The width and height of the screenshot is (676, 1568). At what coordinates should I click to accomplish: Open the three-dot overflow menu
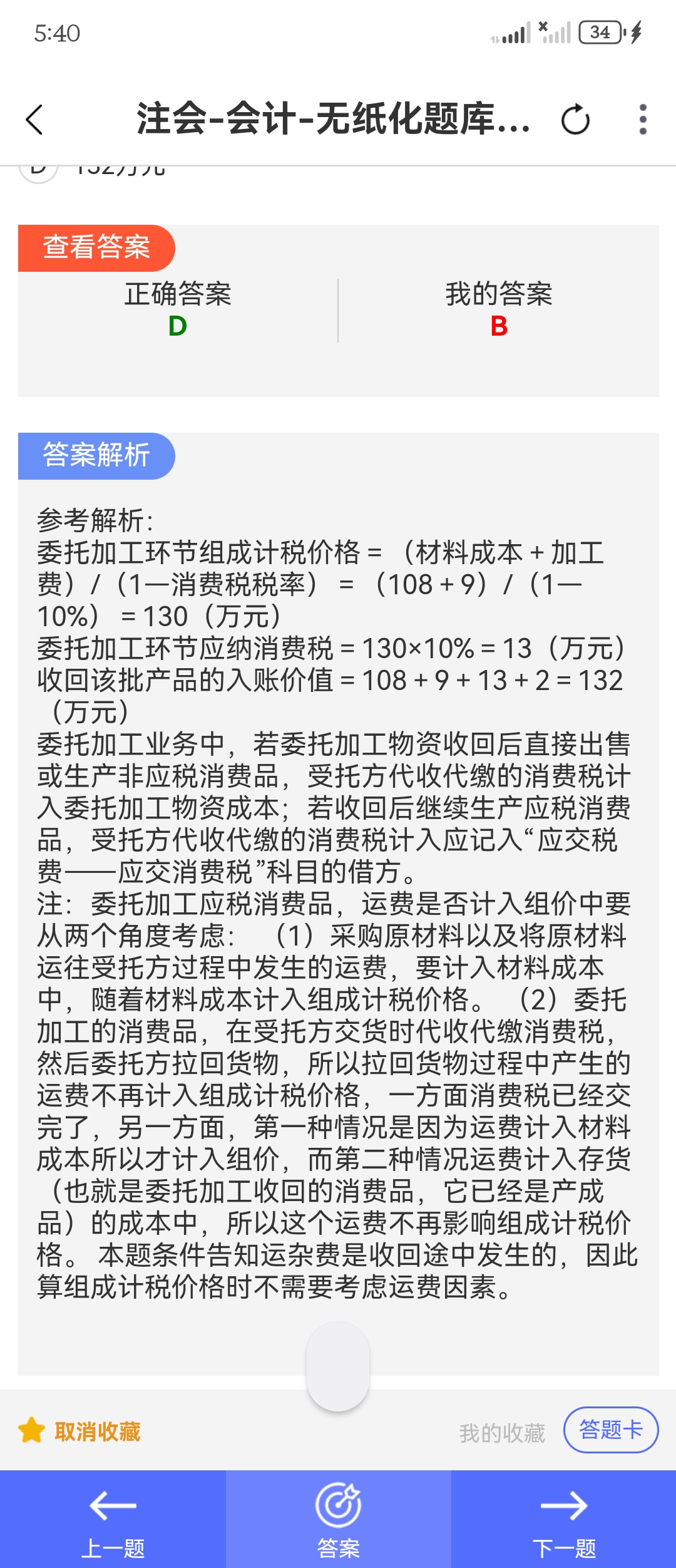(642, 120)
